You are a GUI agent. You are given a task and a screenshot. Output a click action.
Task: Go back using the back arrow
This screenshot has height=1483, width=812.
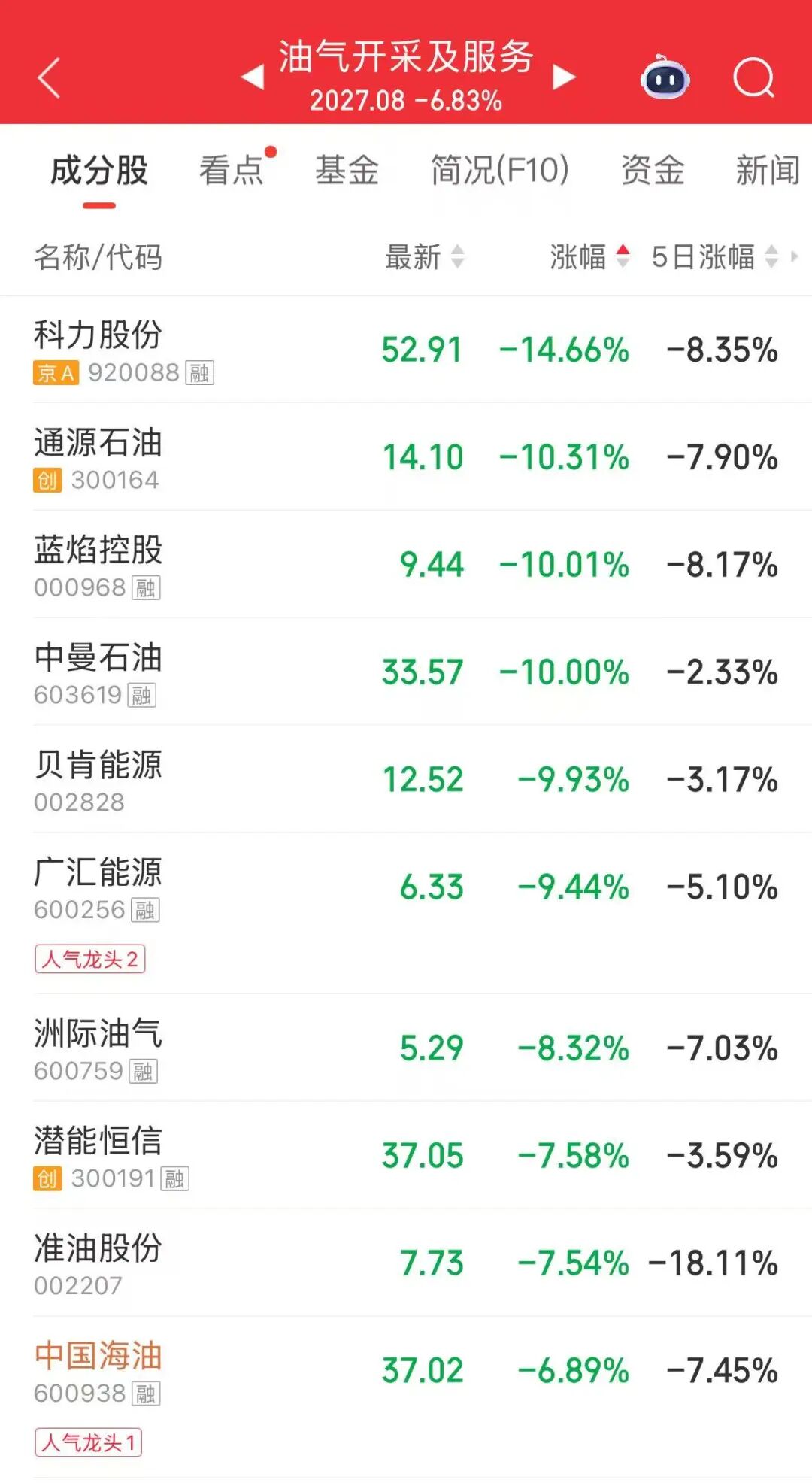[x=48, y=76]
